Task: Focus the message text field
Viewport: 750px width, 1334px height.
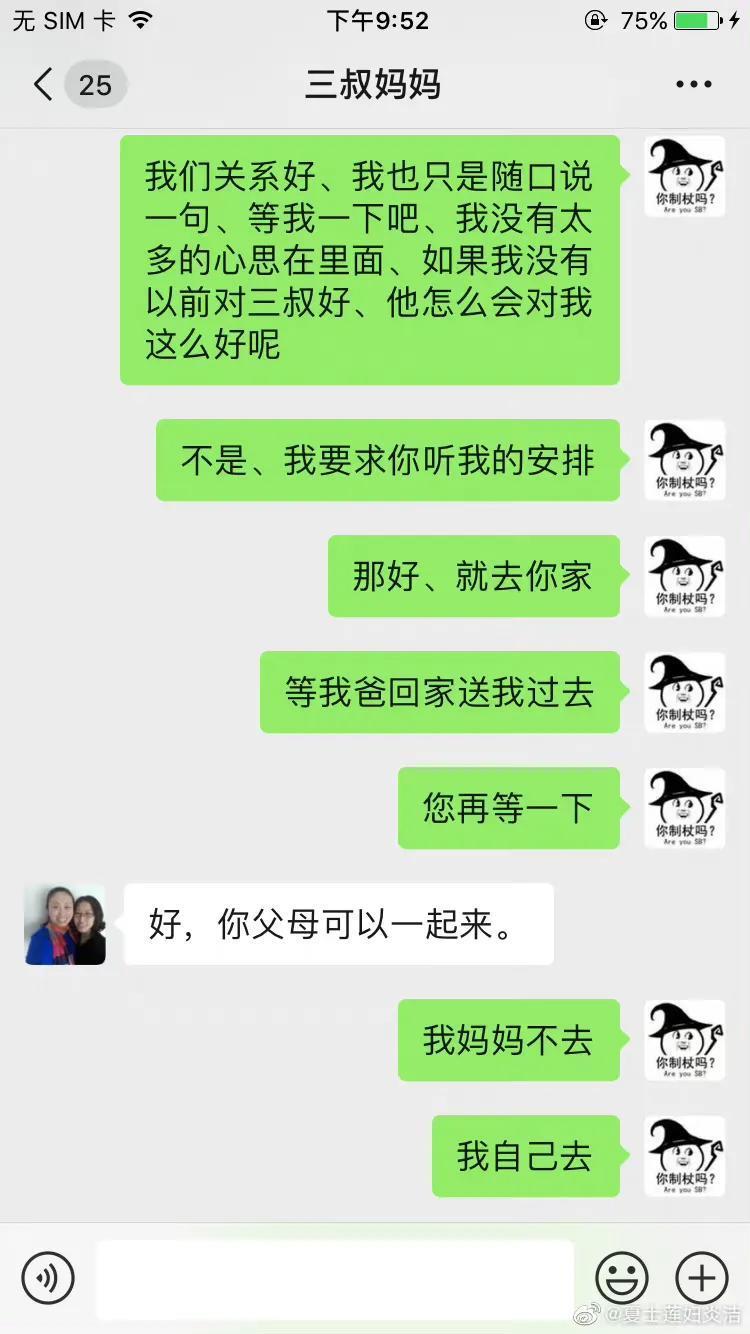Action: tap(335, 1278)
